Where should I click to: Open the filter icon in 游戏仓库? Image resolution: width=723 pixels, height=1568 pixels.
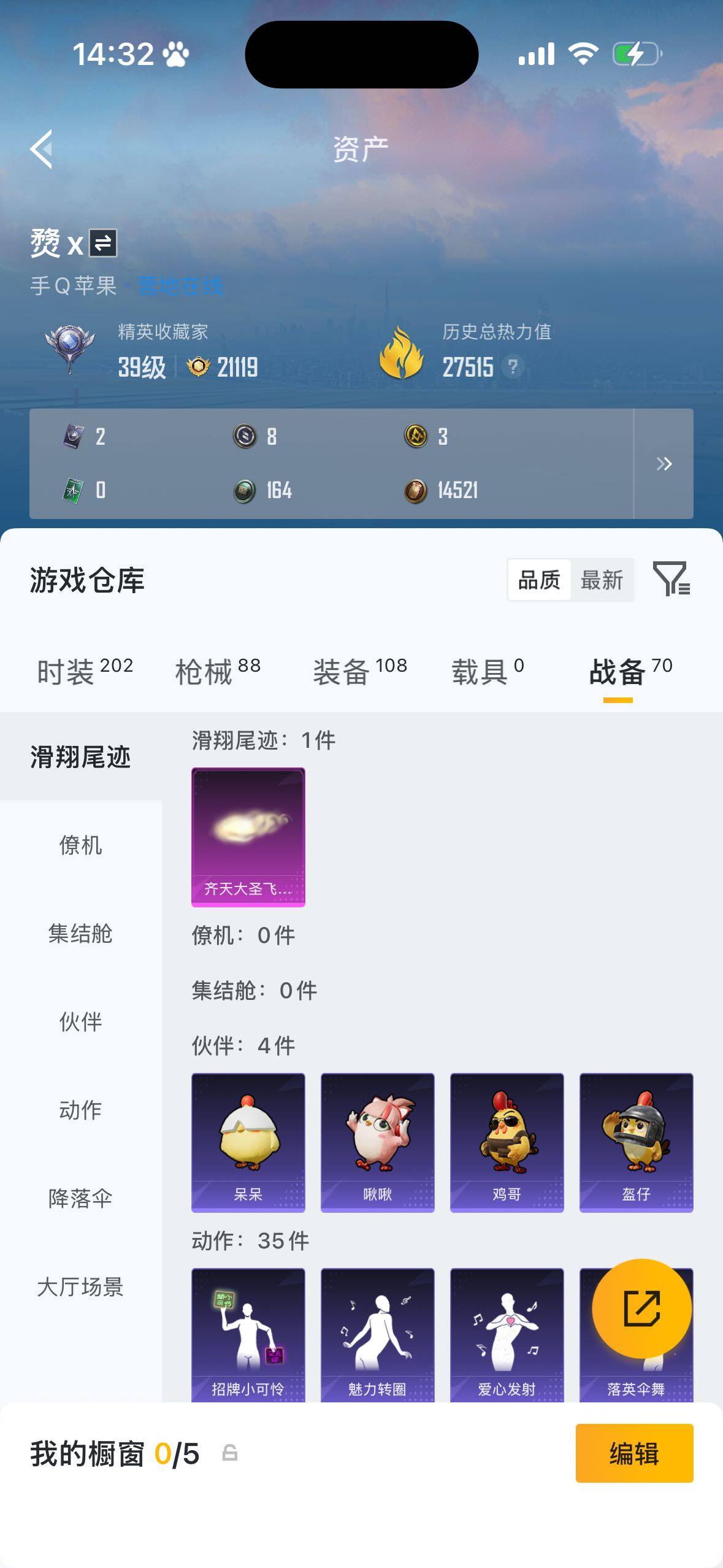pos(671,578)
